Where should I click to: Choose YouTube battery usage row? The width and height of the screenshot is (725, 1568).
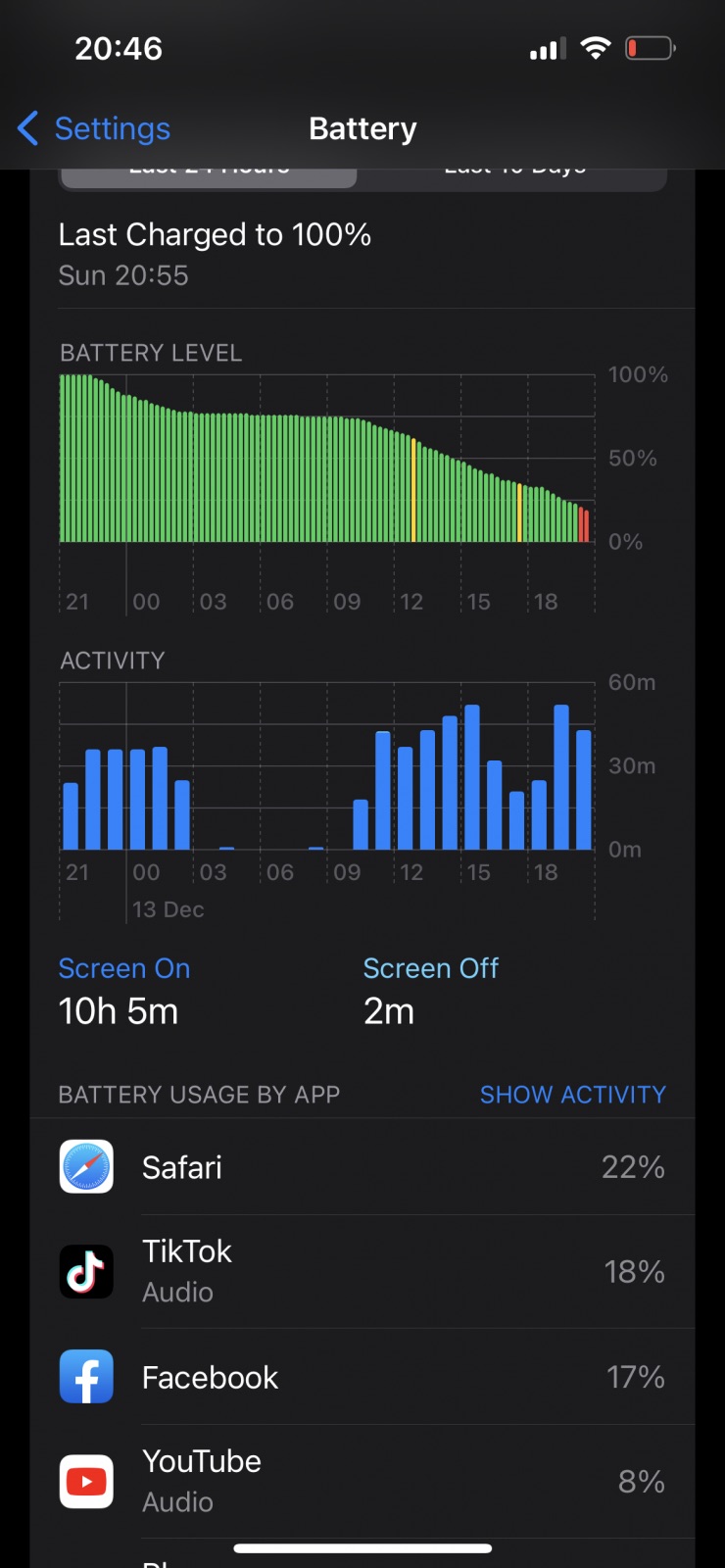[362, 1481]
